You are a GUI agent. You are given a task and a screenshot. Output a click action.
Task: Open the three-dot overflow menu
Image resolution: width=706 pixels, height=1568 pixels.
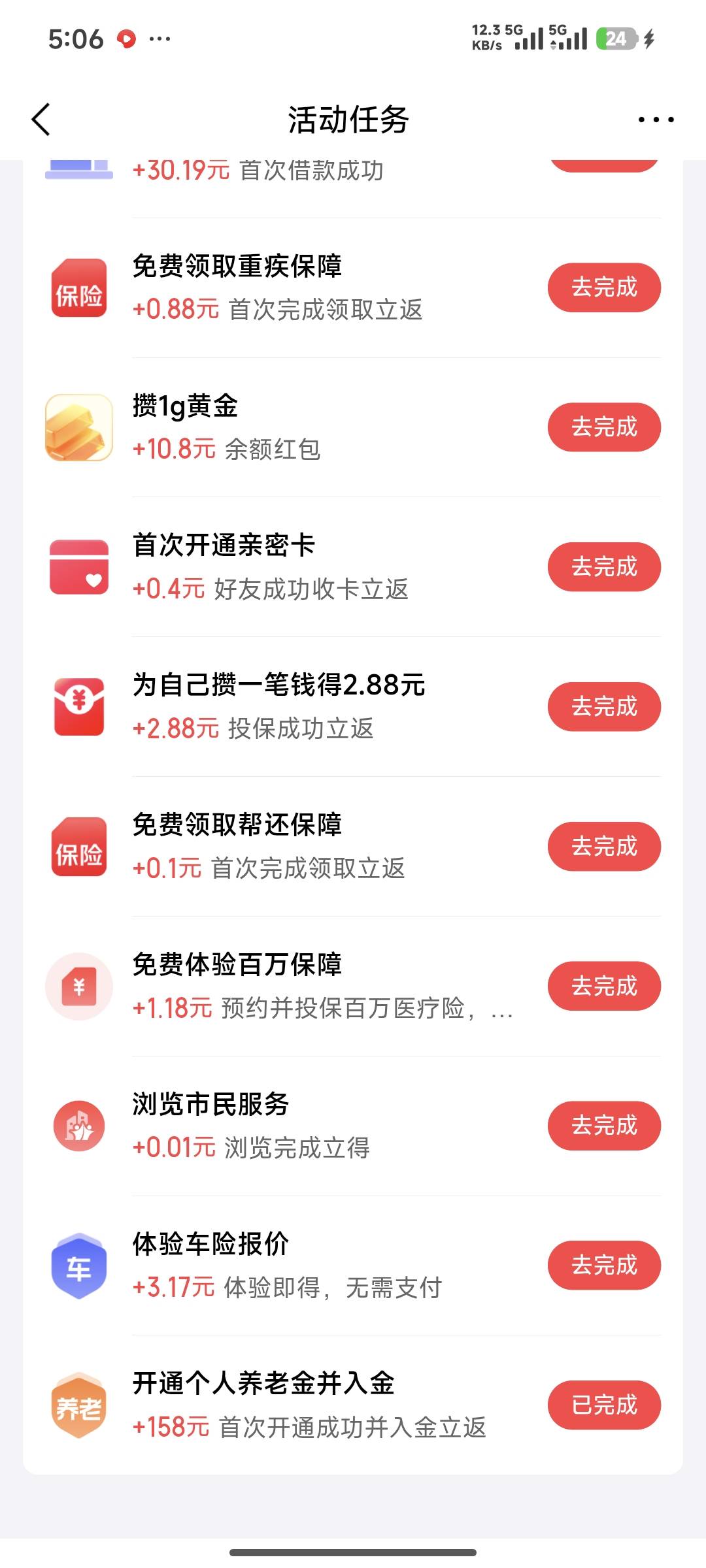[656, 120]
